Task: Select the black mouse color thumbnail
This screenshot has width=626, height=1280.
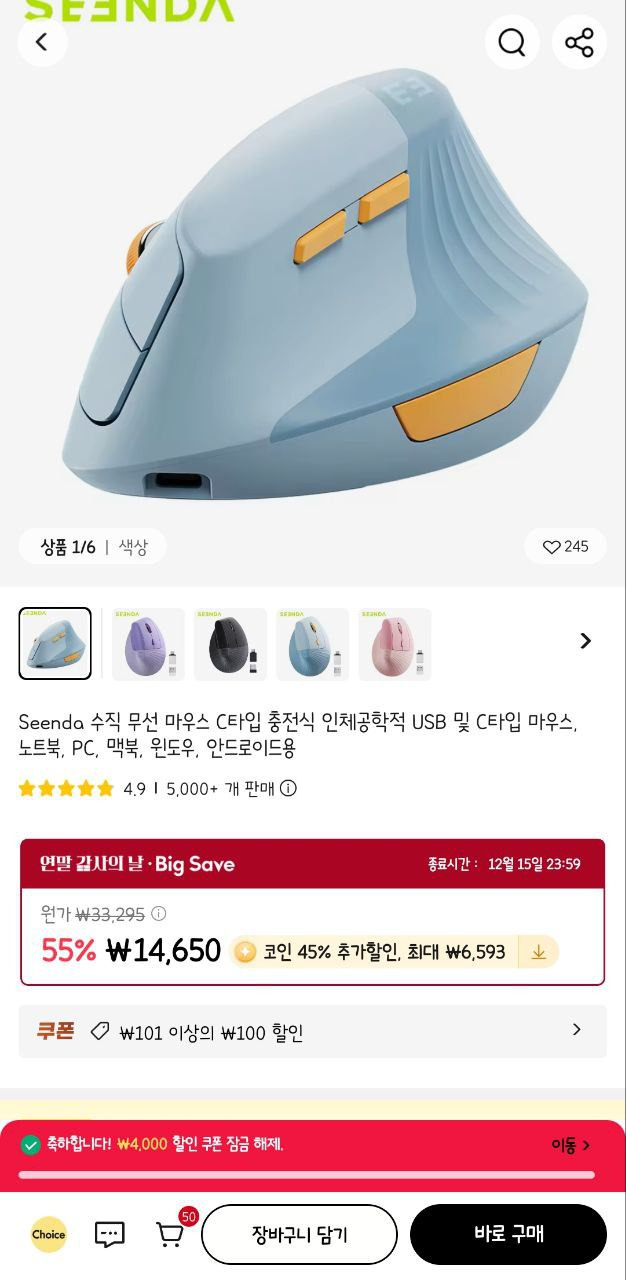Action: [x=230, y=644]
